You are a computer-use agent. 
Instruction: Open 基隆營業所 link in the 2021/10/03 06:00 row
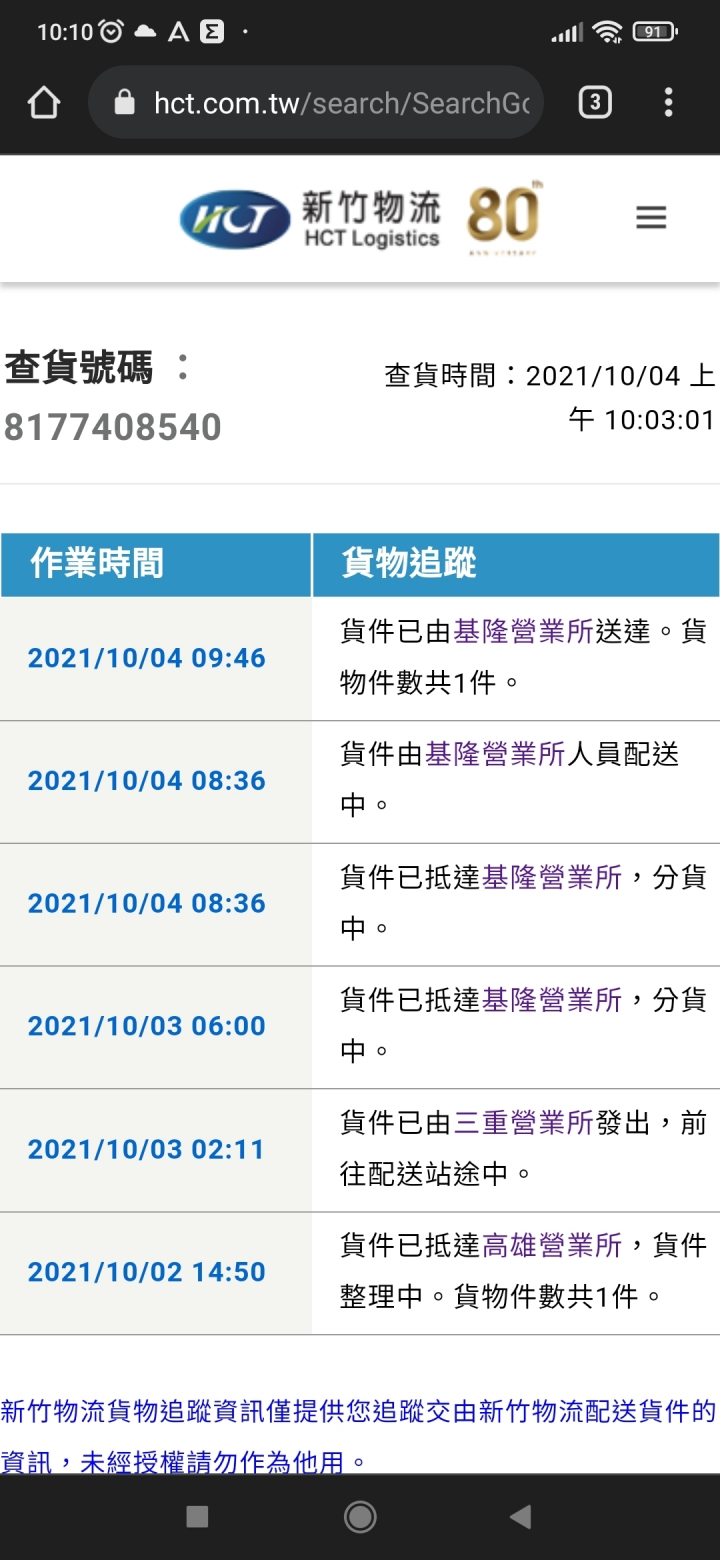click(552, 1000)
